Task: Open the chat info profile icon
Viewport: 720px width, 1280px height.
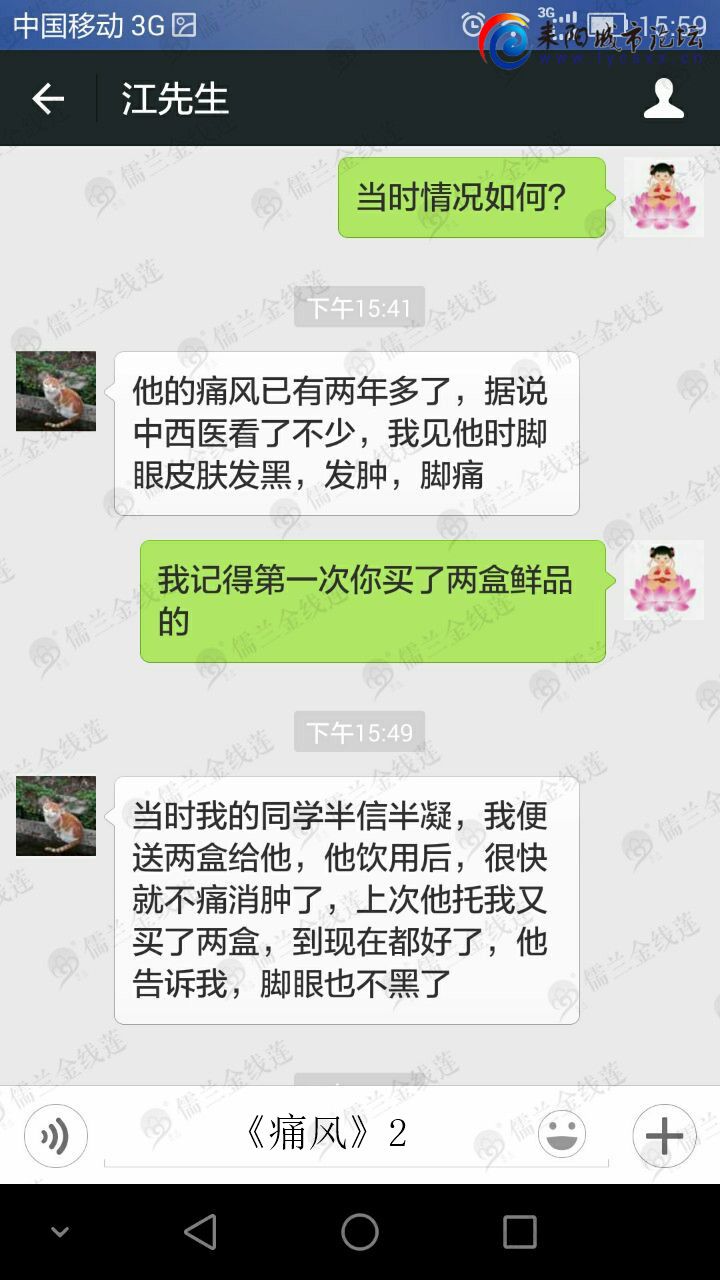Action: click(x=663, y=99)
